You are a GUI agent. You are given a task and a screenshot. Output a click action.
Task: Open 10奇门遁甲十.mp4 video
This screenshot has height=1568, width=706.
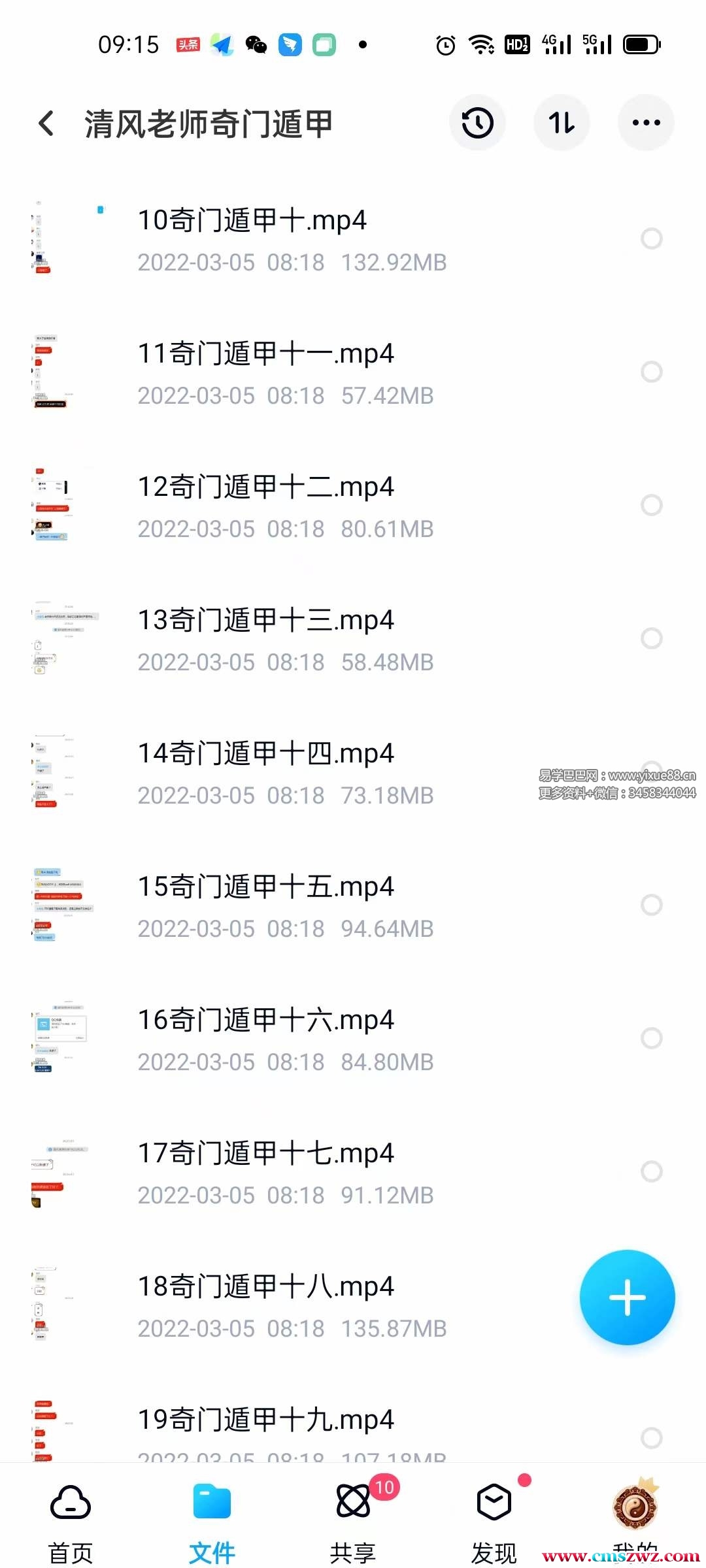pyautogui.click(x=252, y=221)
